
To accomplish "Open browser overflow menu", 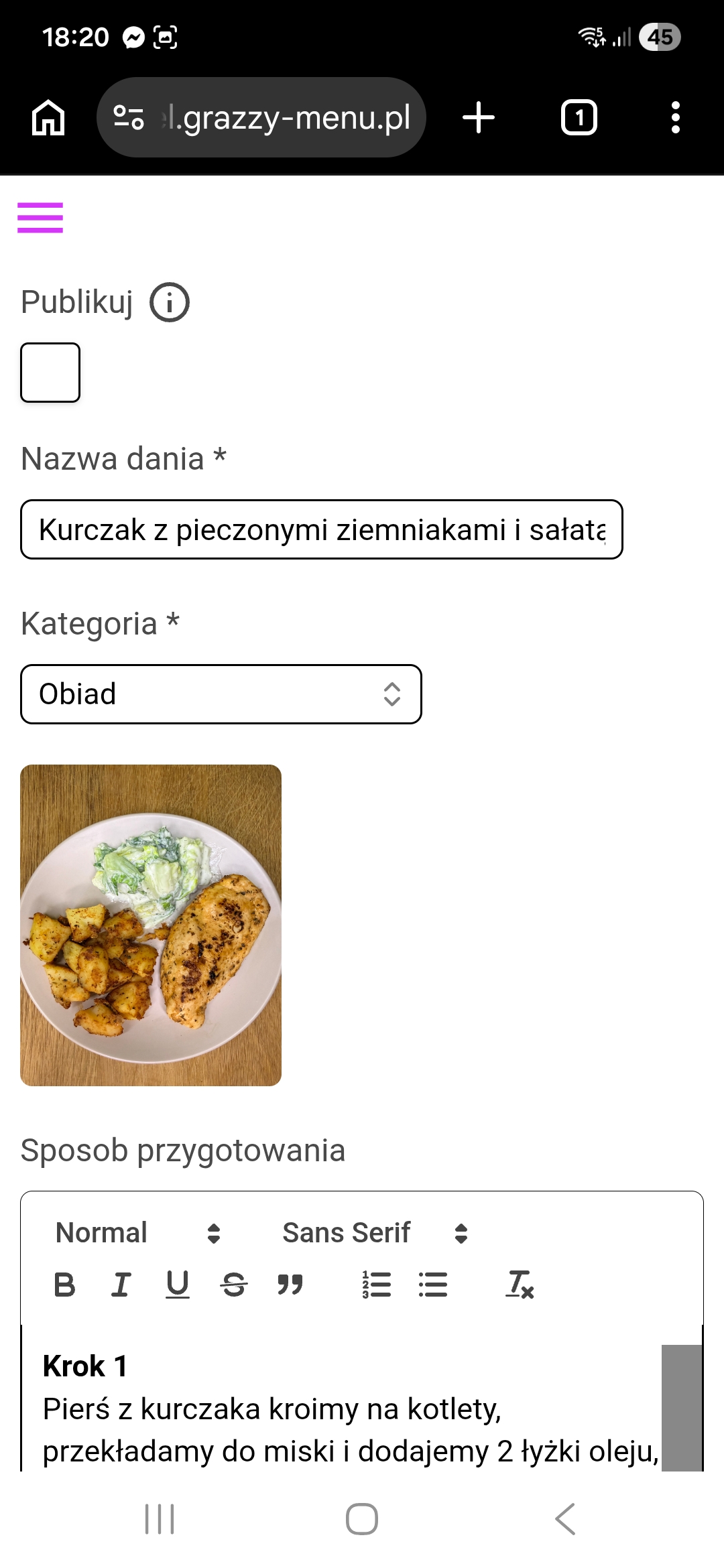I will pos(675,118).
